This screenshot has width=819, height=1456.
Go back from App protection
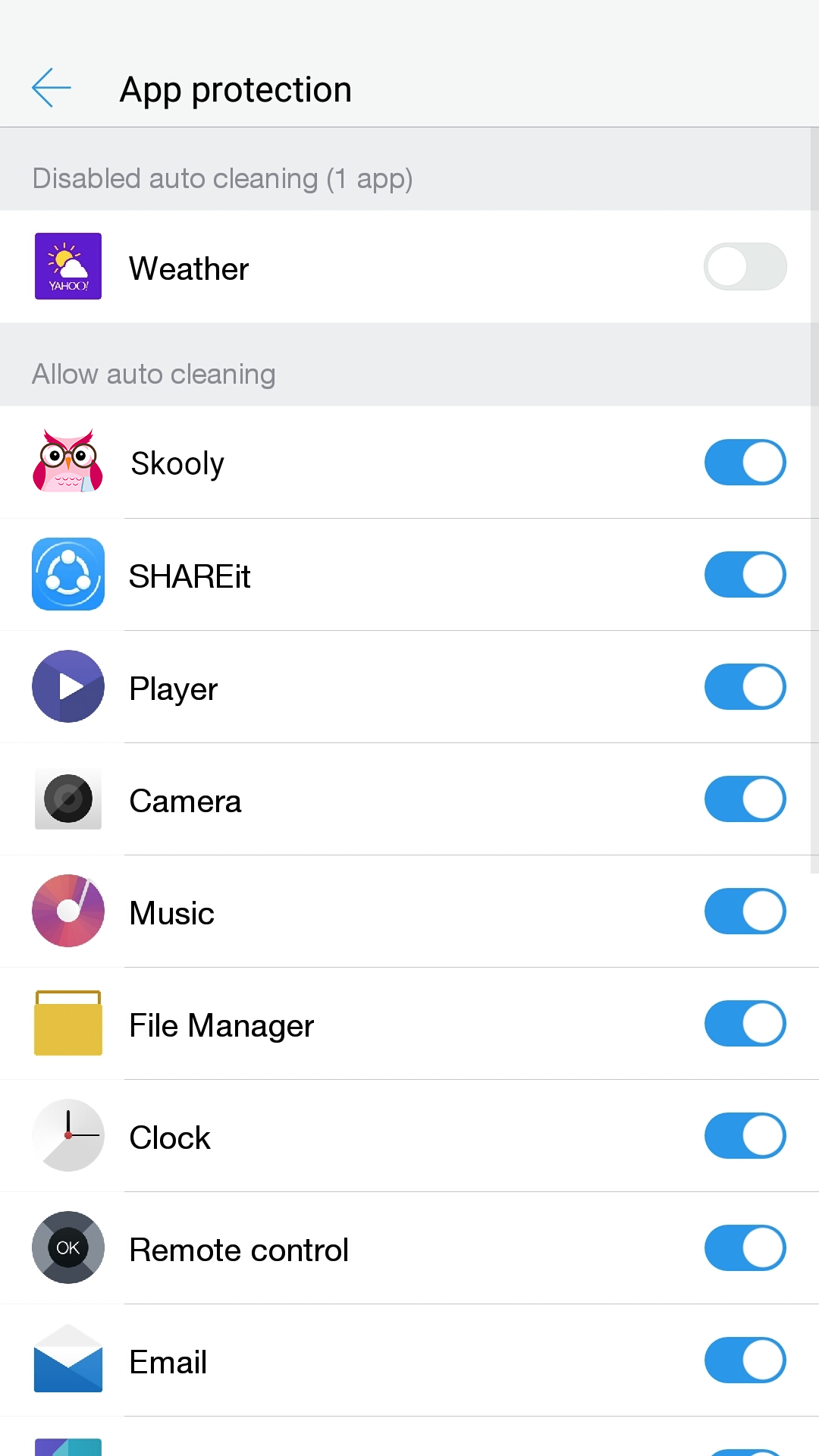pyautogui.click(x=52, y=88)
